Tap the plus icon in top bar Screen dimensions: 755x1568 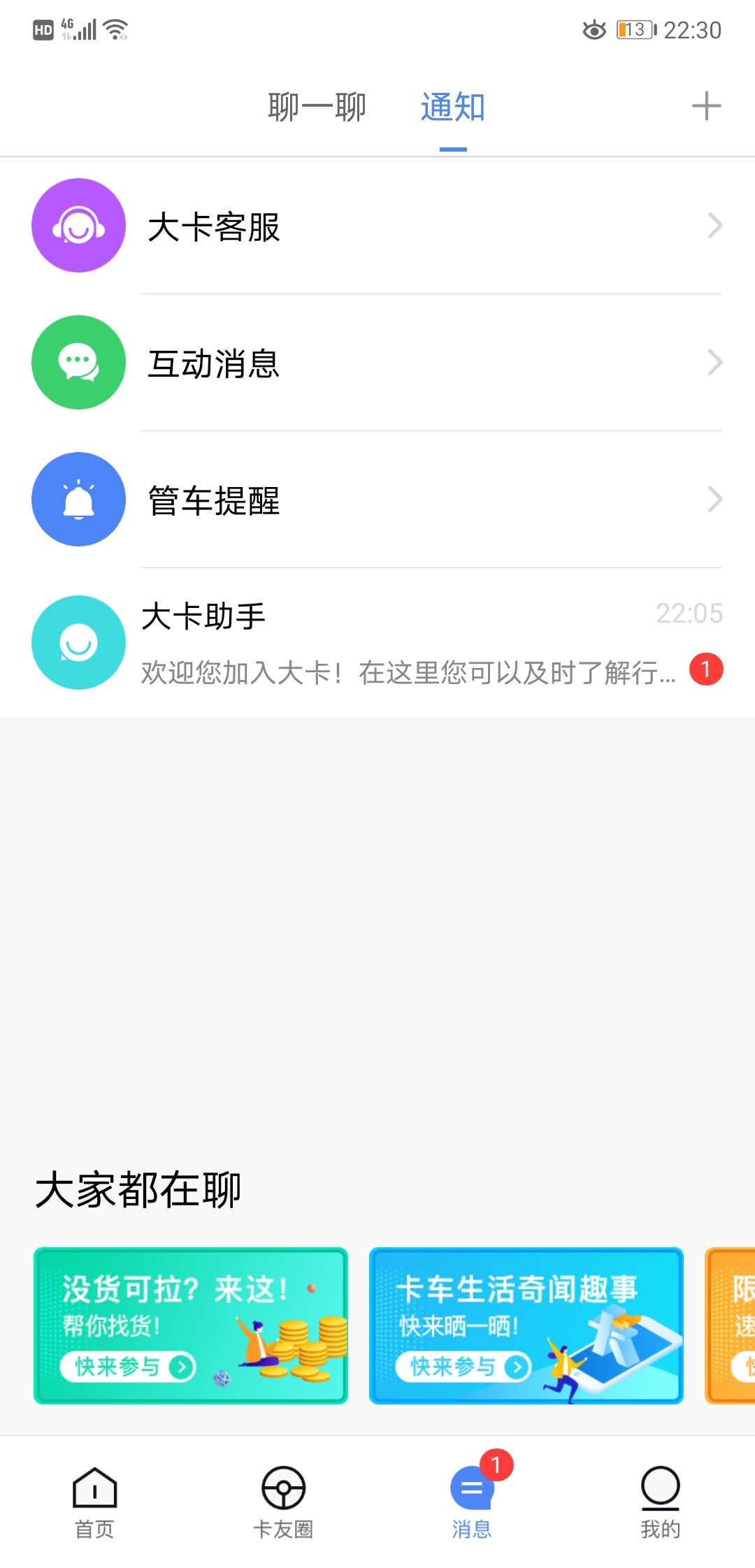[706, 106]
